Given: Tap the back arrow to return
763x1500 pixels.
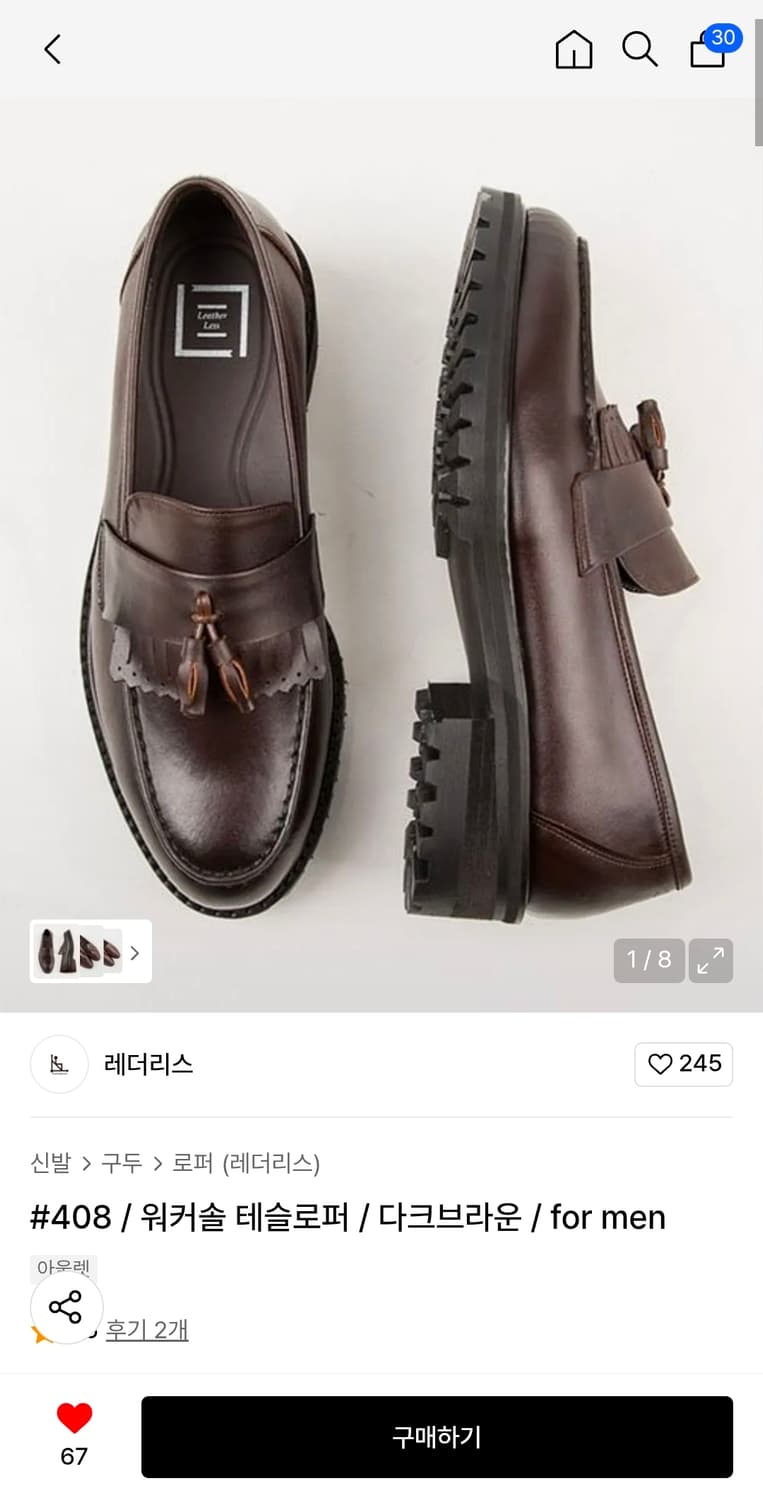Looking at the screenshot, I should [x=52, y=49].
